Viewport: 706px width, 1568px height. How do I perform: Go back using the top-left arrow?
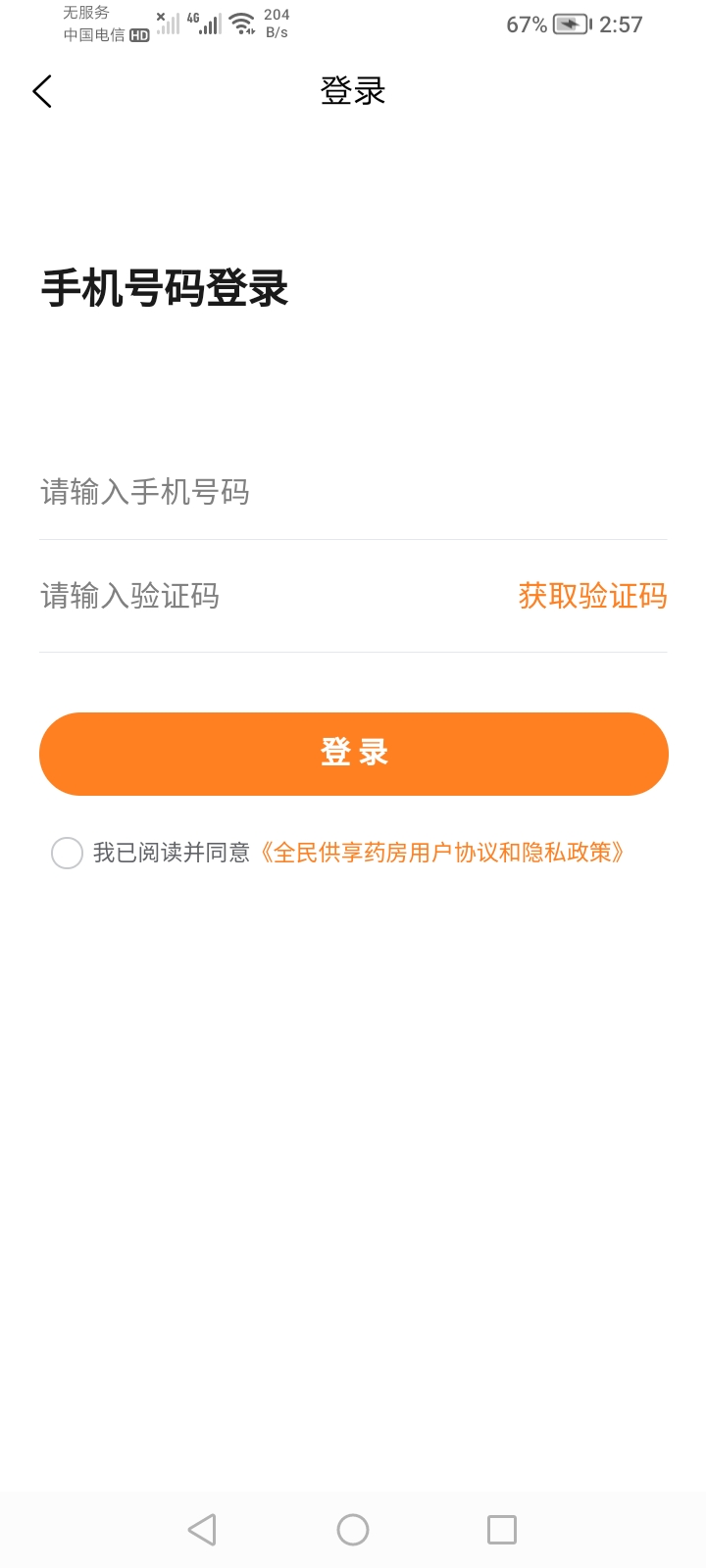[x=42, y=92]
